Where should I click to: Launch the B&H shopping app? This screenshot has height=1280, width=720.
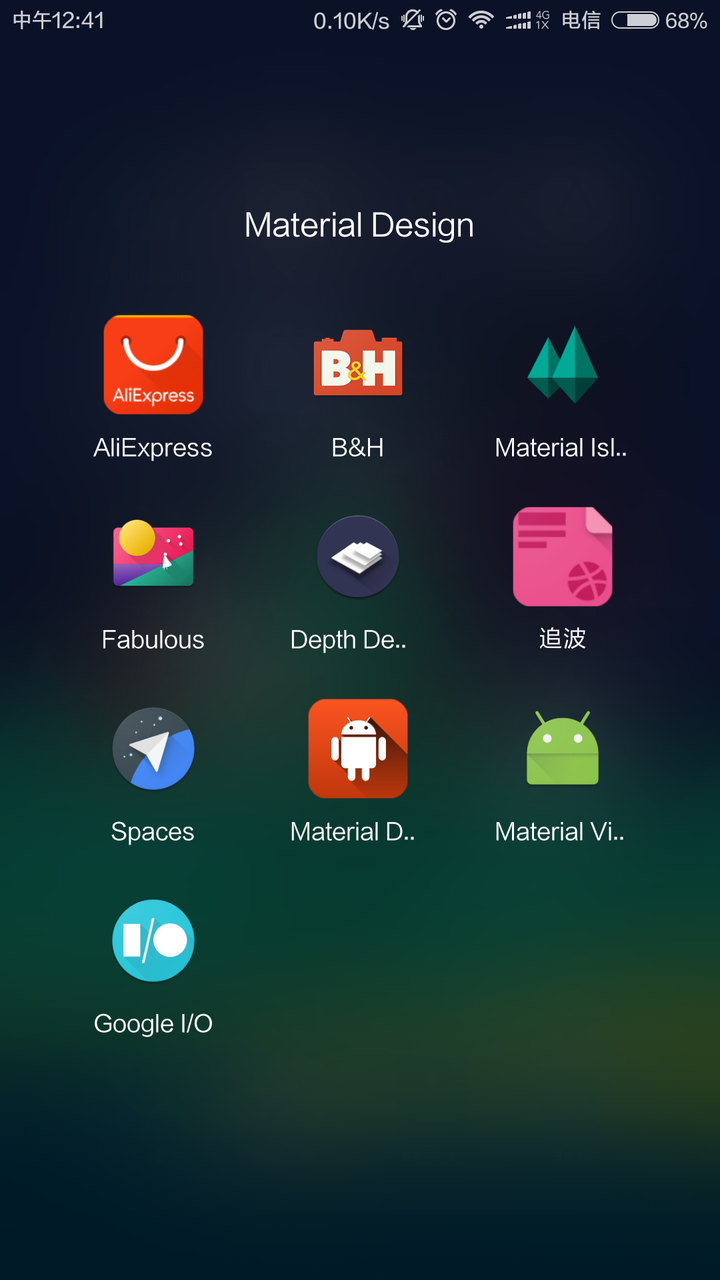pyautogui.click(x=357, y=364)
